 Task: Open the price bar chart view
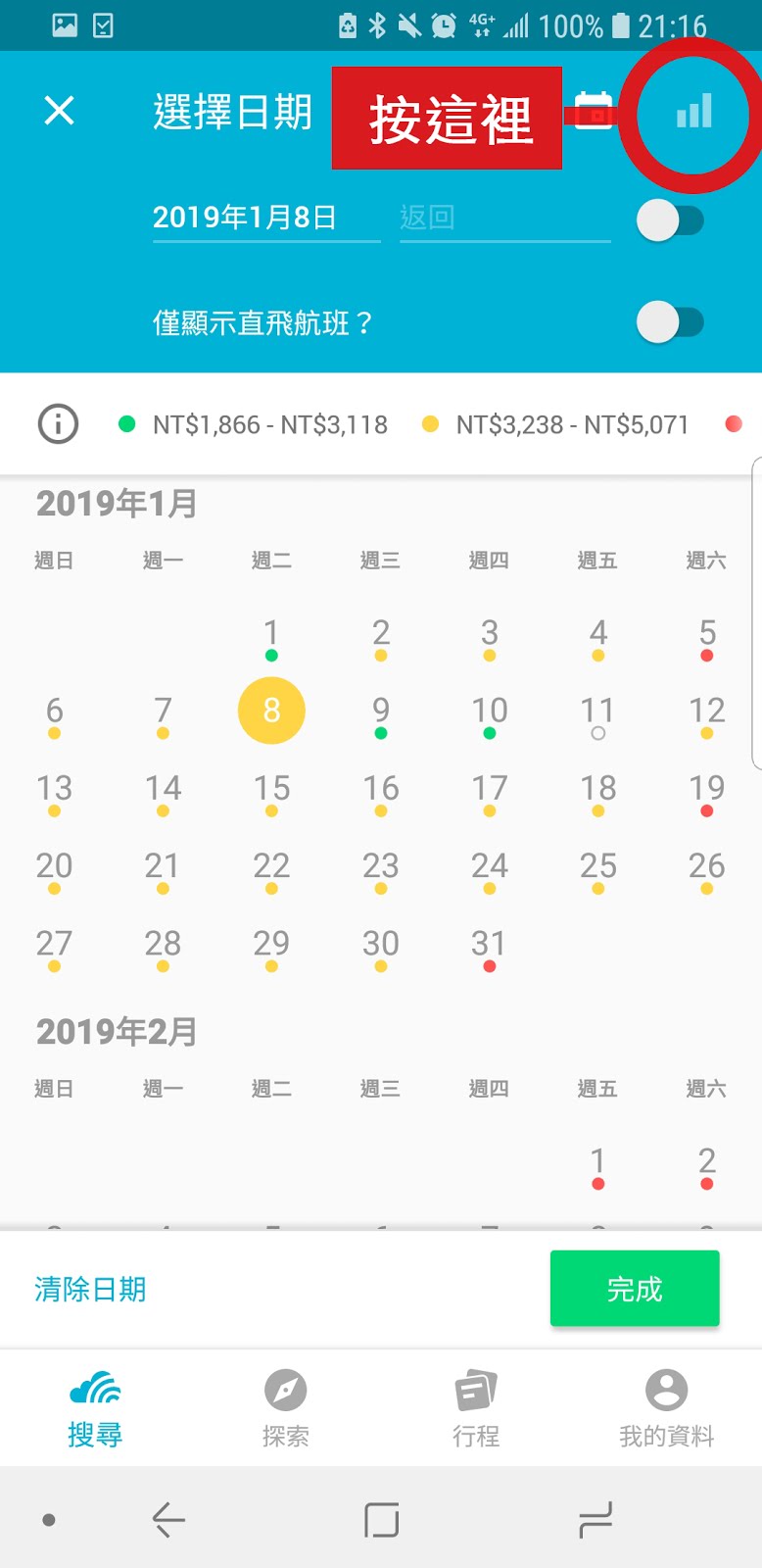click(693, 112)
